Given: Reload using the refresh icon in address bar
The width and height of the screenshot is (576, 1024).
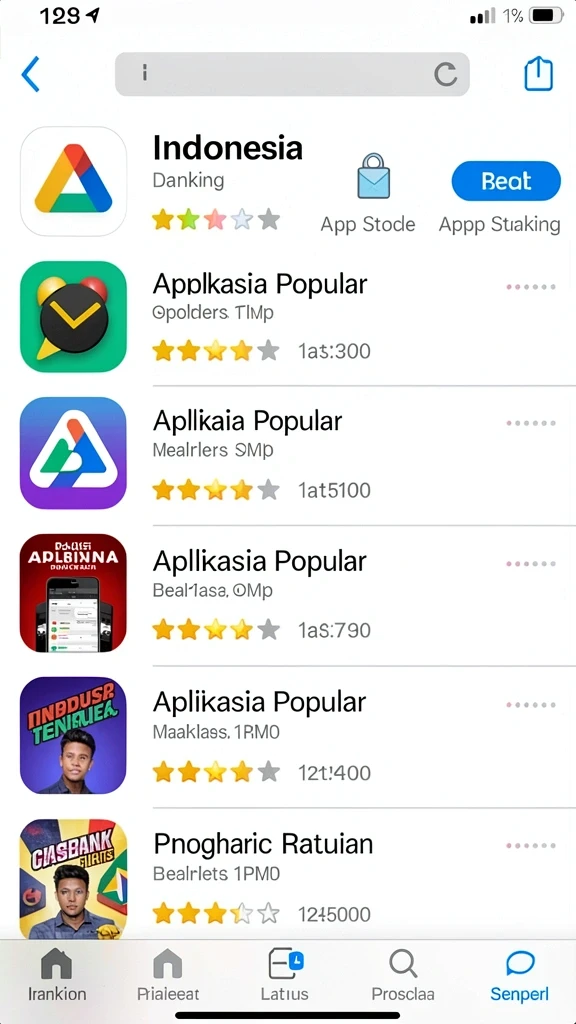Looking at the screenshot, I should pyautogui.click(x=446, y=74).
